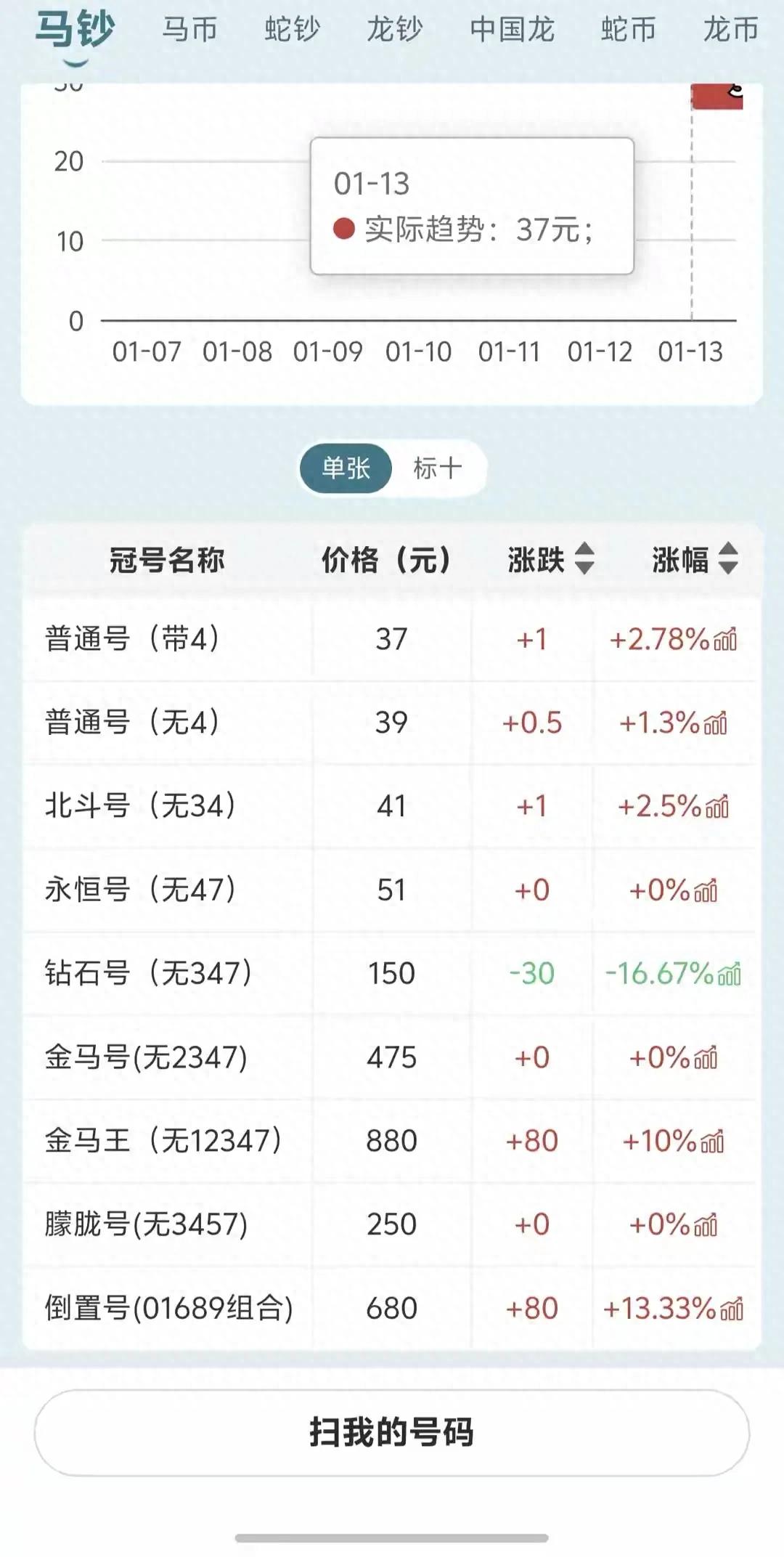Viewport: 784px width, 1557px height.
Task: Click the red flag marker on the chart
Action: [x=715, y=94]
